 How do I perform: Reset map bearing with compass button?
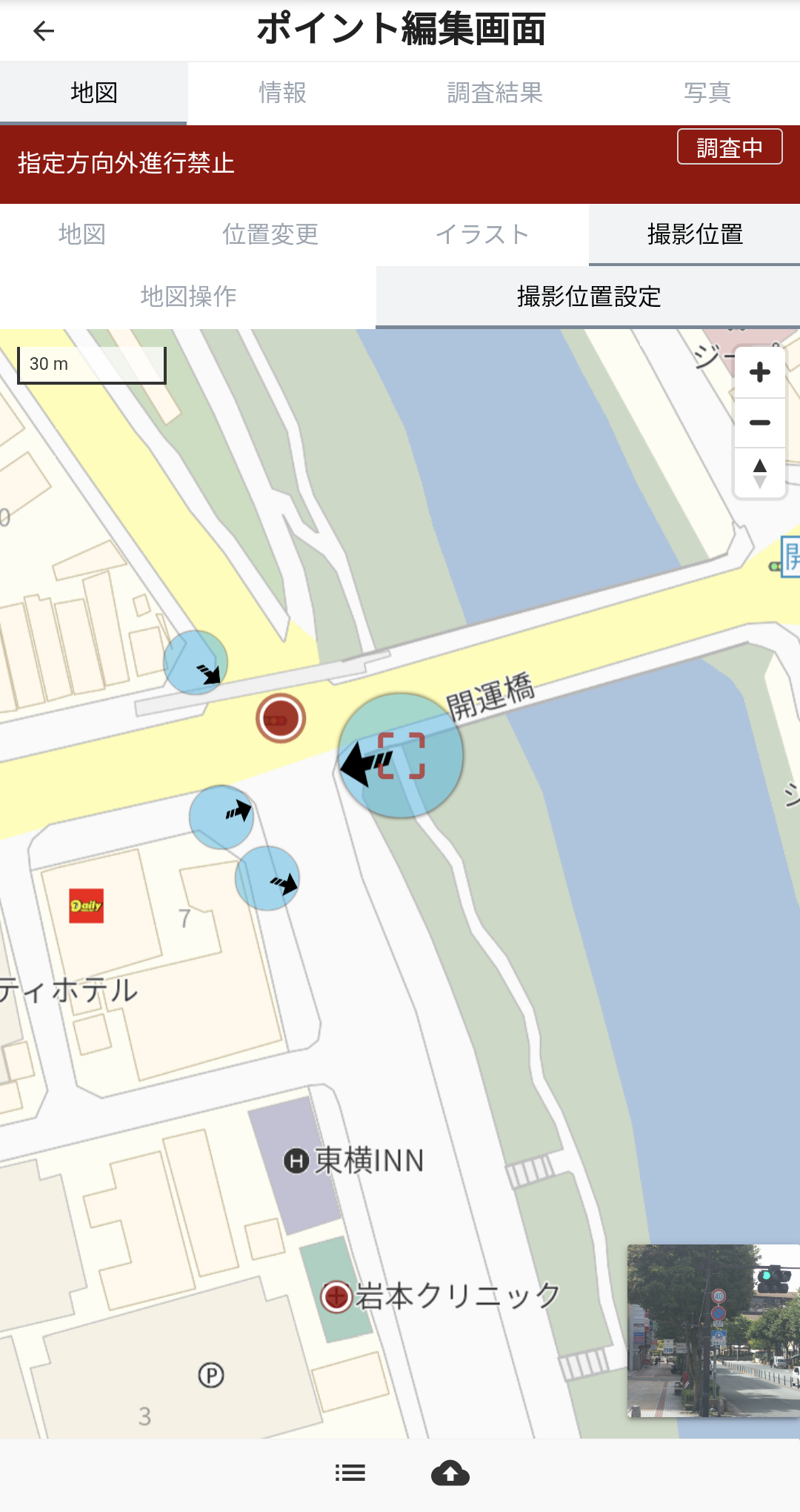coord(759,473)
